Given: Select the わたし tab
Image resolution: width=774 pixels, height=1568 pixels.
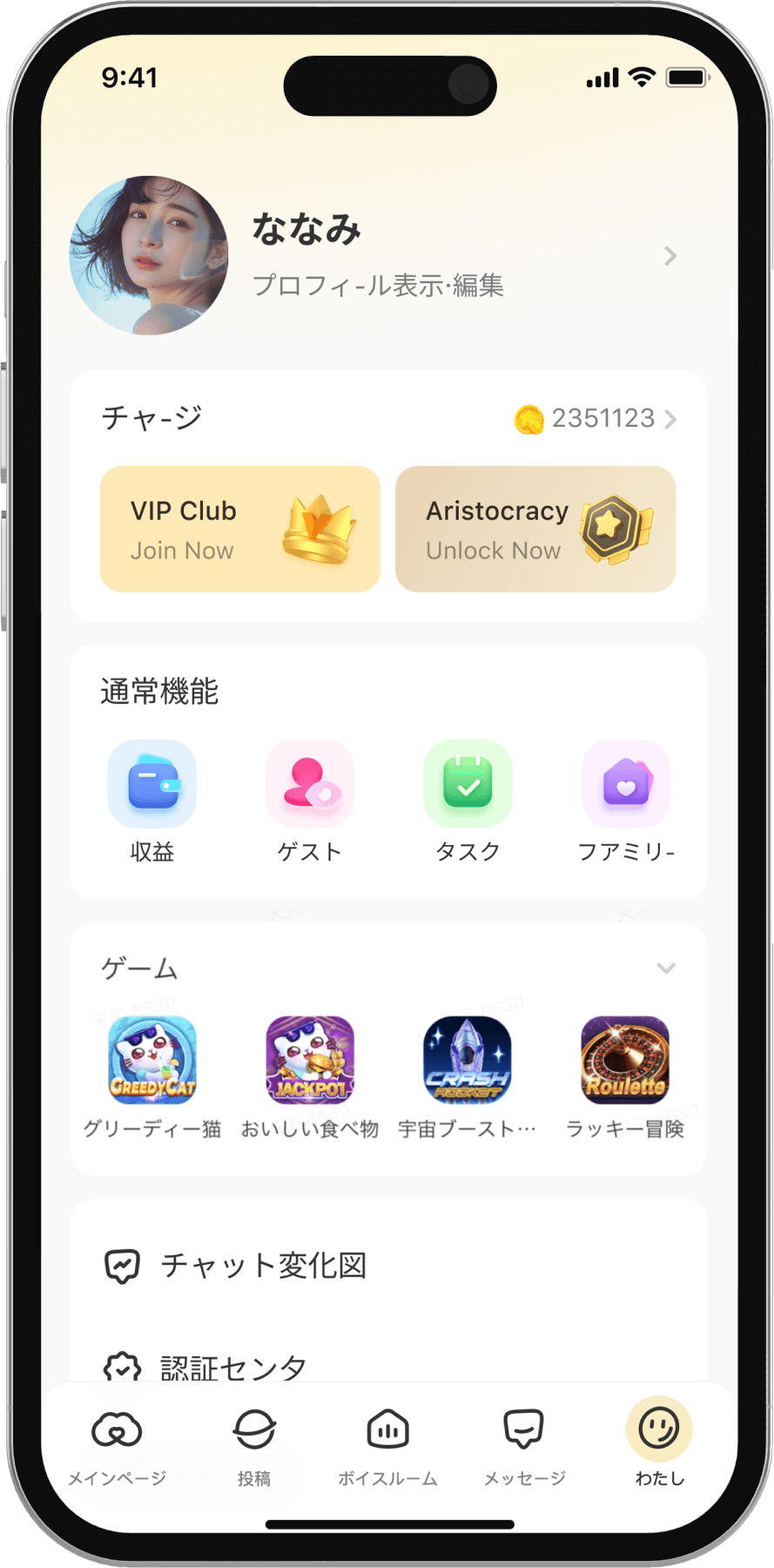Looking at the screenshot, I should coord(659,1444).
